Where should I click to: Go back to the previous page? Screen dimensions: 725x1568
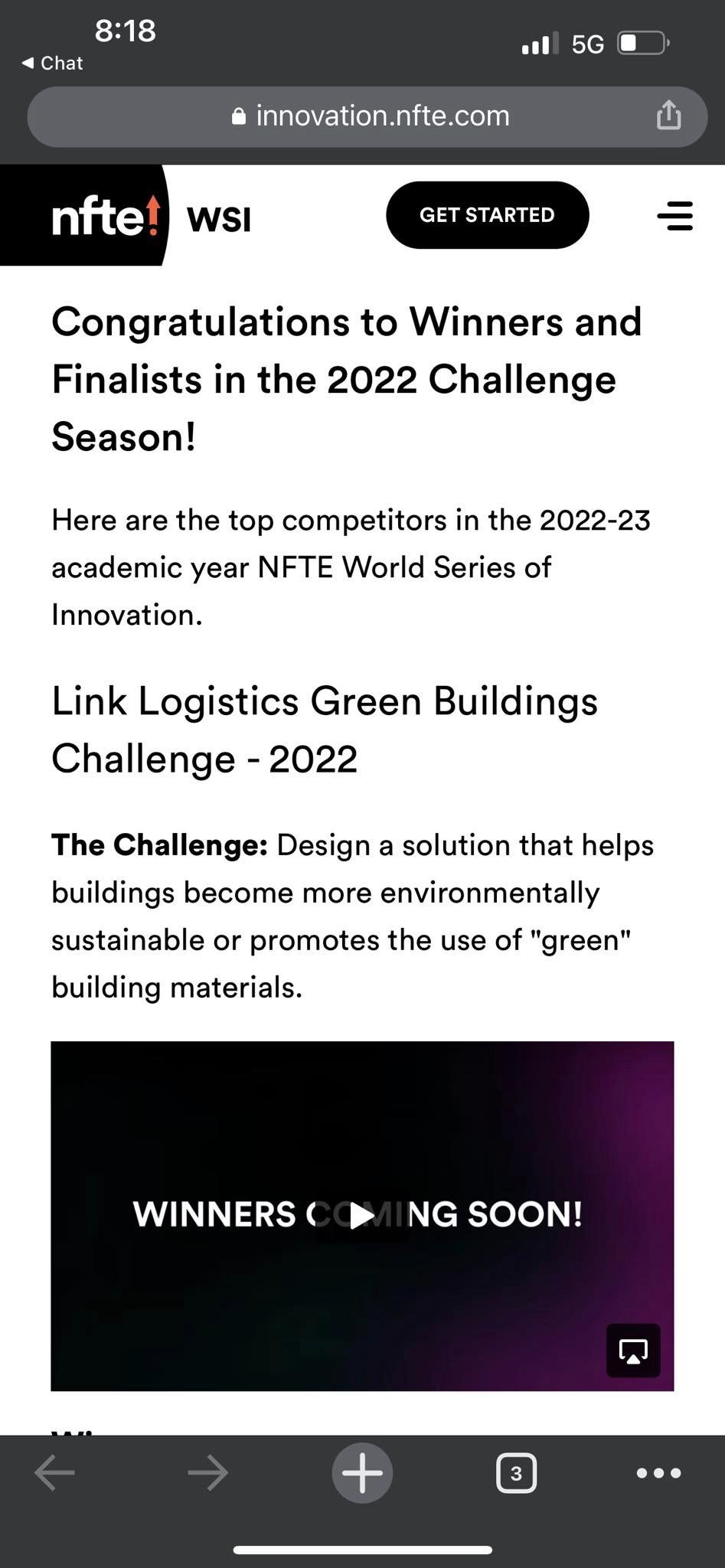(55, 1472)
